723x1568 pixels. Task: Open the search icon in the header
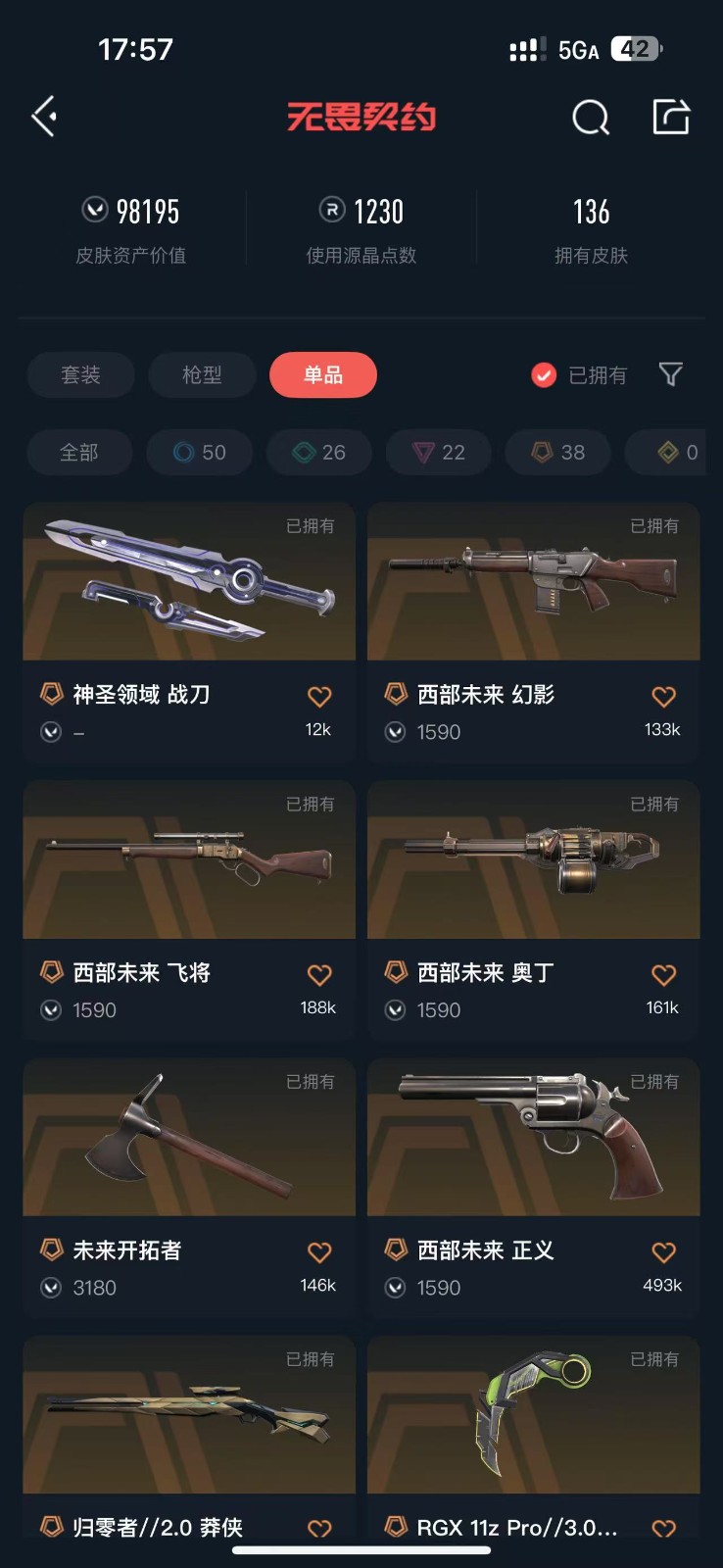[590, 118]
